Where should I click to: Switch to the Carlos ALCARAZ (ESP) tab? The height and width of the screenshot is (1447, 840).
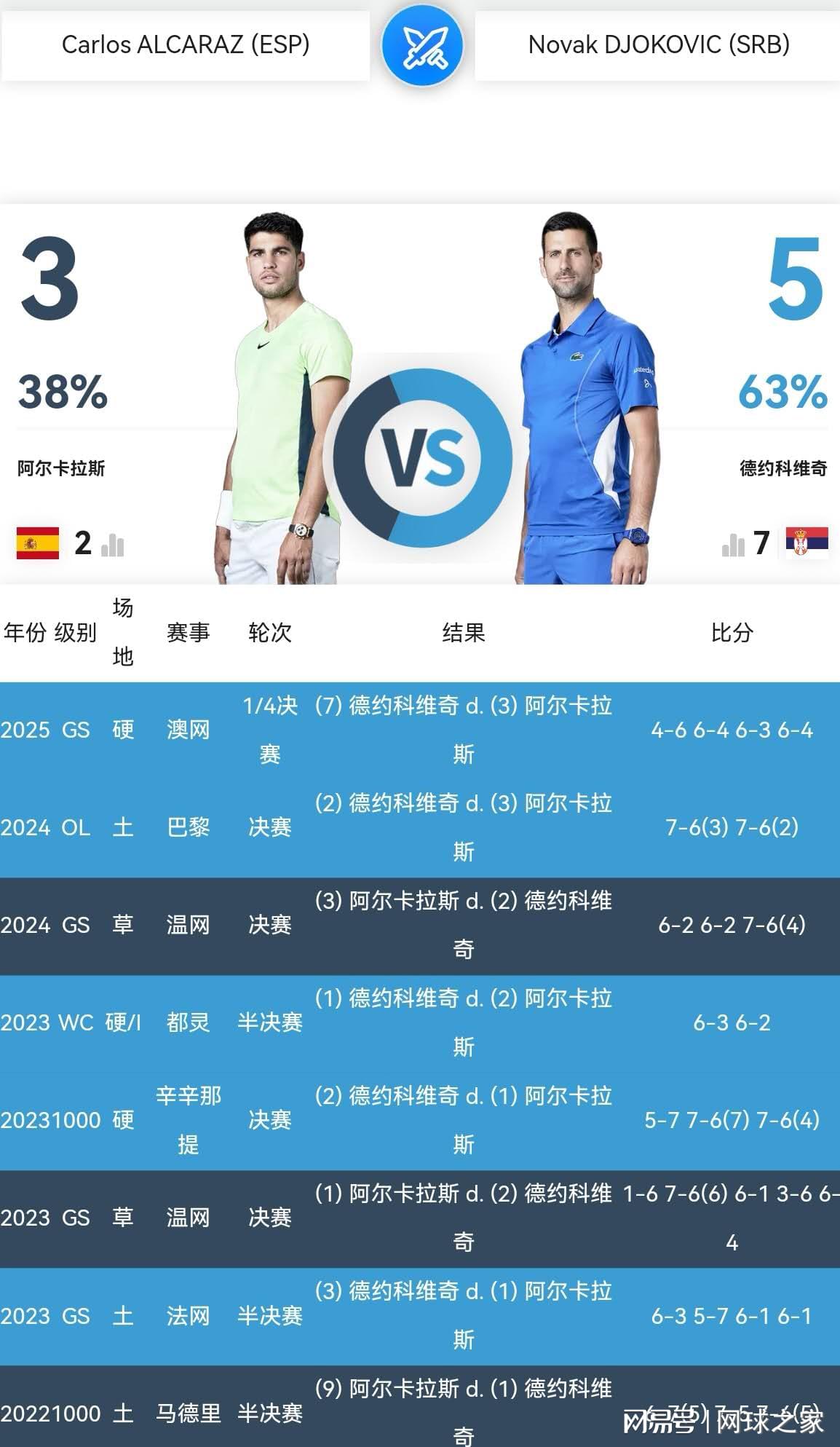click(x=186, y=45)
